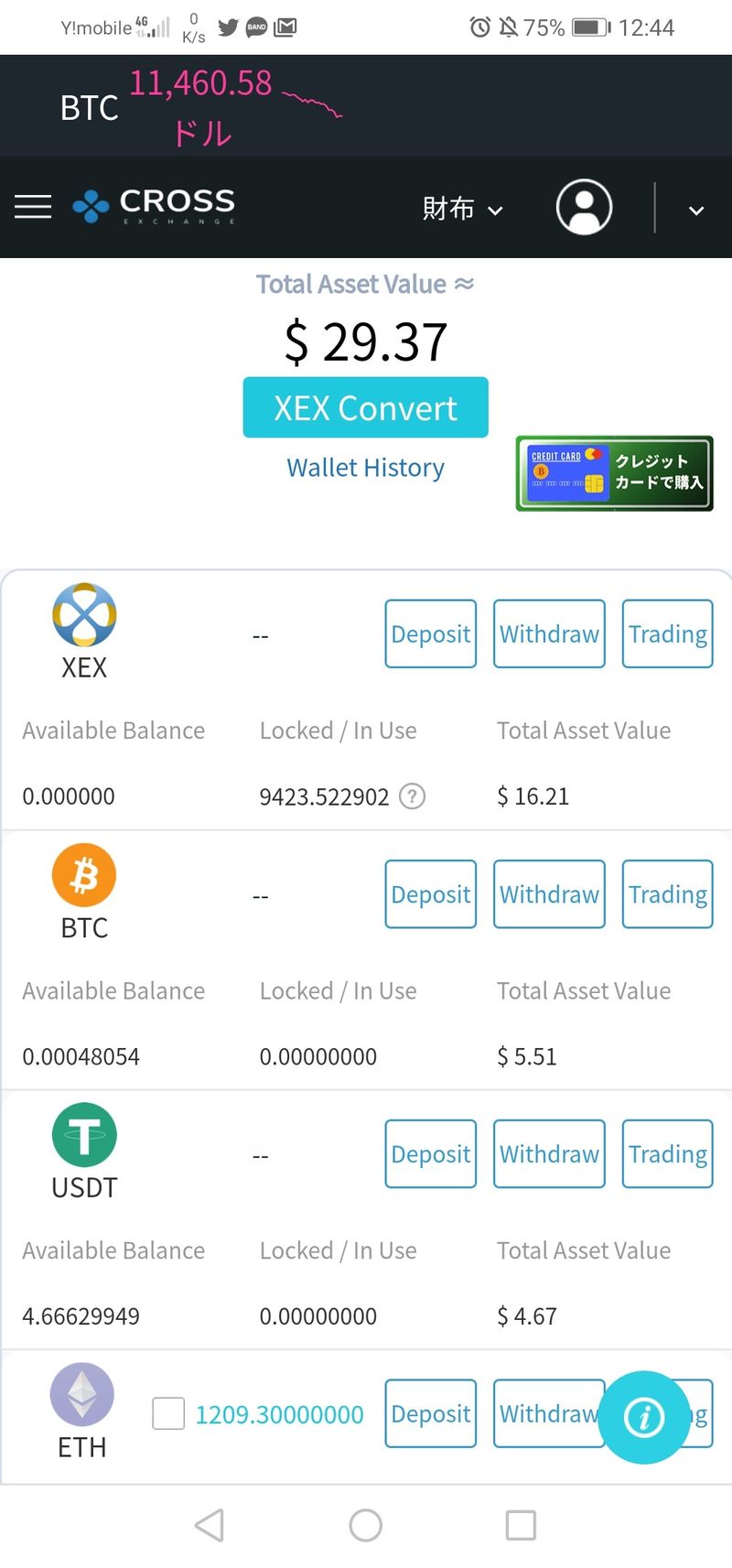Expand the chevron next to the profile
This screenshot has height=1568, width=732.
(696, 211)
